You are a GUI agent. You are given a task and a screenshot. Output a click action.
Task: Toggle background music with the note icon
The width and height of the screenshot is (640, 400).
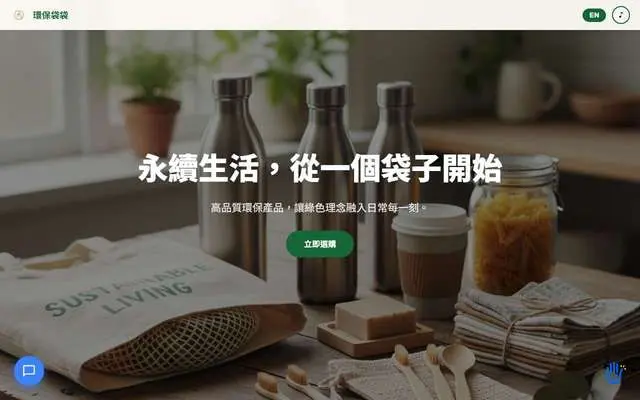point(621,15)
